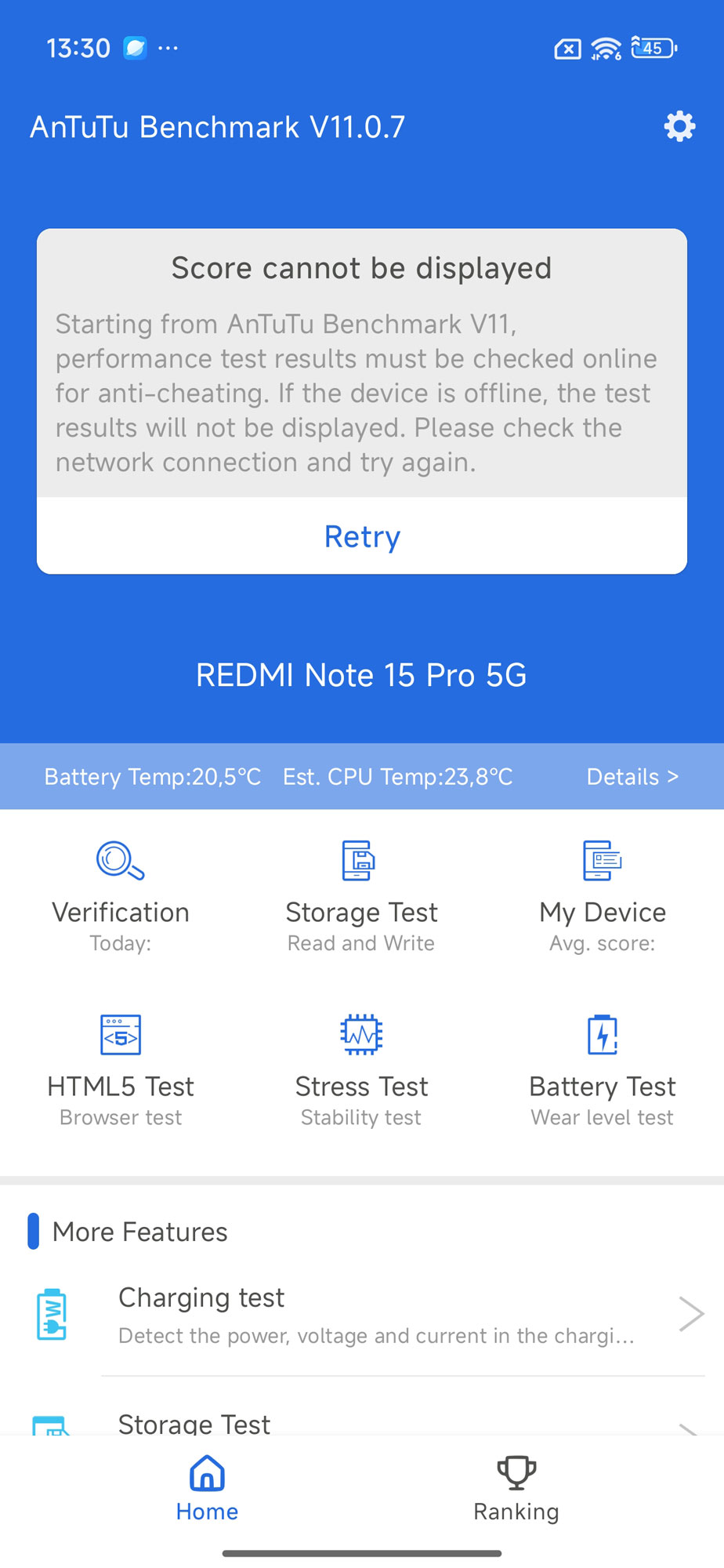Open Battery Test wear level
The image size is (724, 1568).
click(602, 1068)
